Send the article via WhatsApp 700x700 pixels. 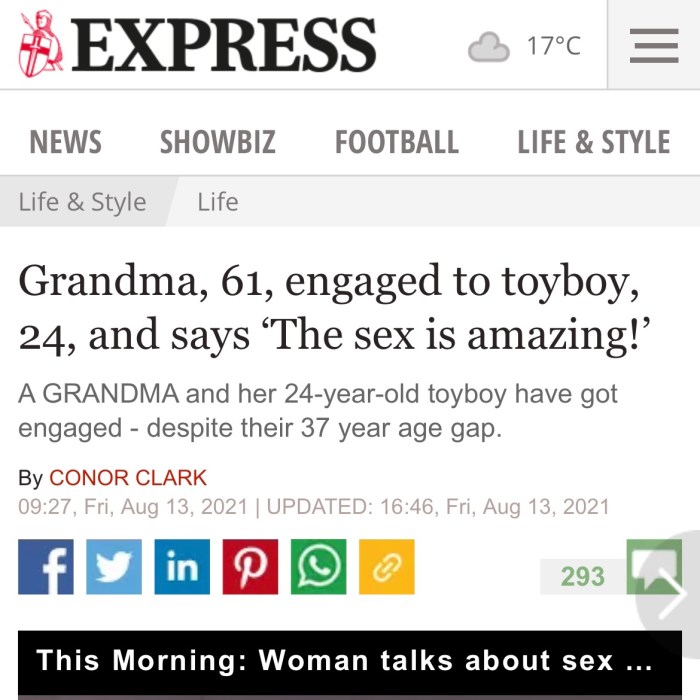[318, 567]
